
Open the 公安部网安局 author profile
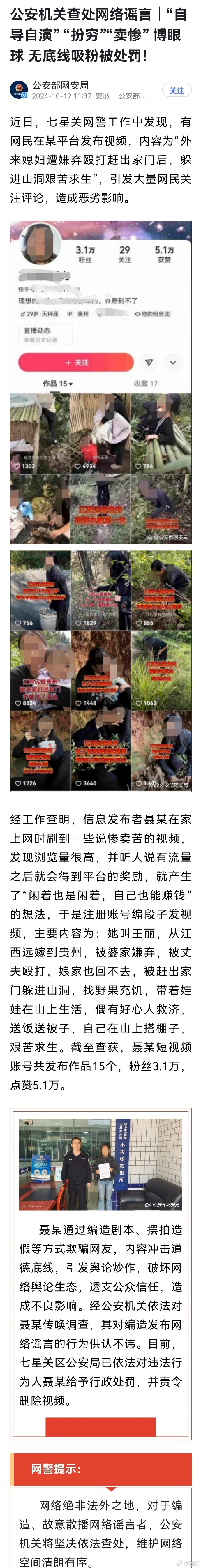click(x=60, y=85)
